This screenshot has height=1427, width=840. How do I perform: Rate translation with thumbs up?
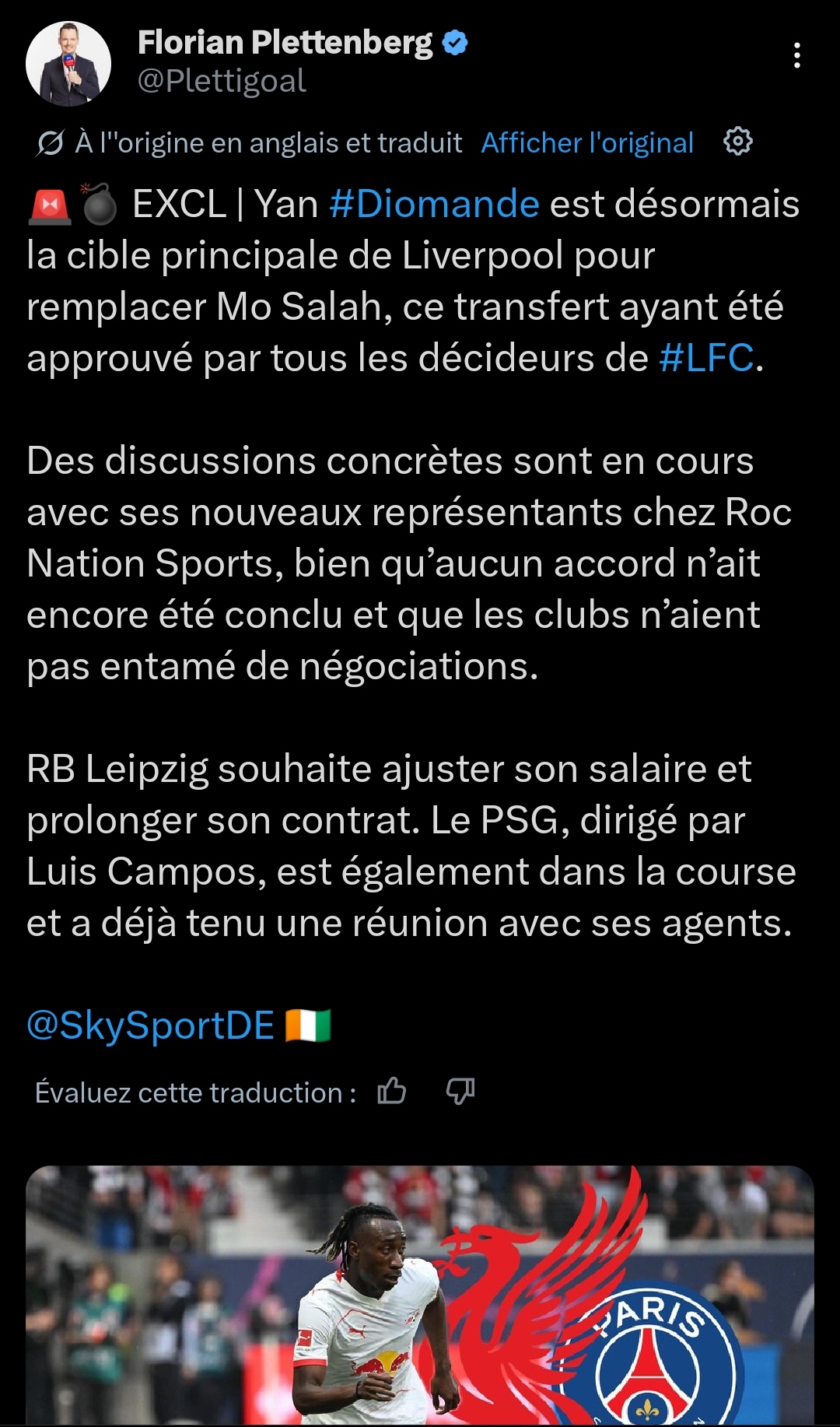(392, 1092)
